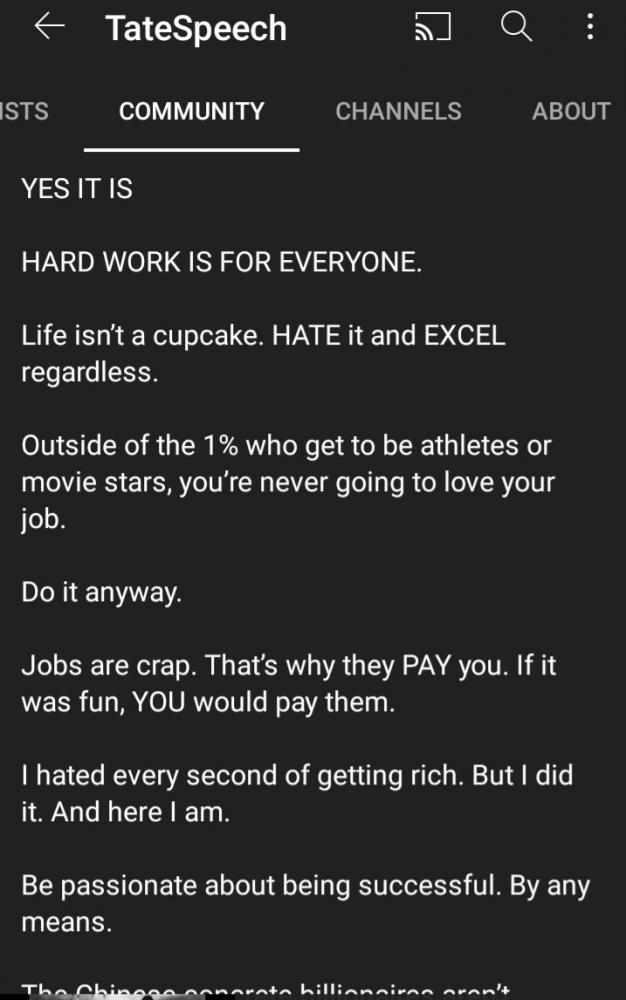Switch to the partially visible Playlists tab

(22, 111)
